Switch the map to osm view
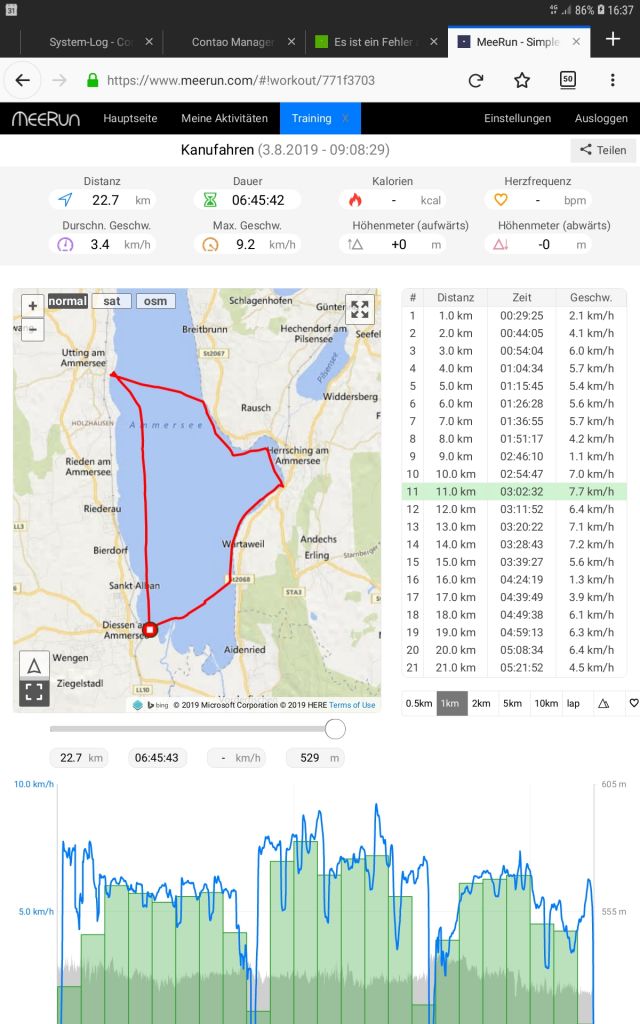The height and width of the screenshot is (1024, 640). 155,301
